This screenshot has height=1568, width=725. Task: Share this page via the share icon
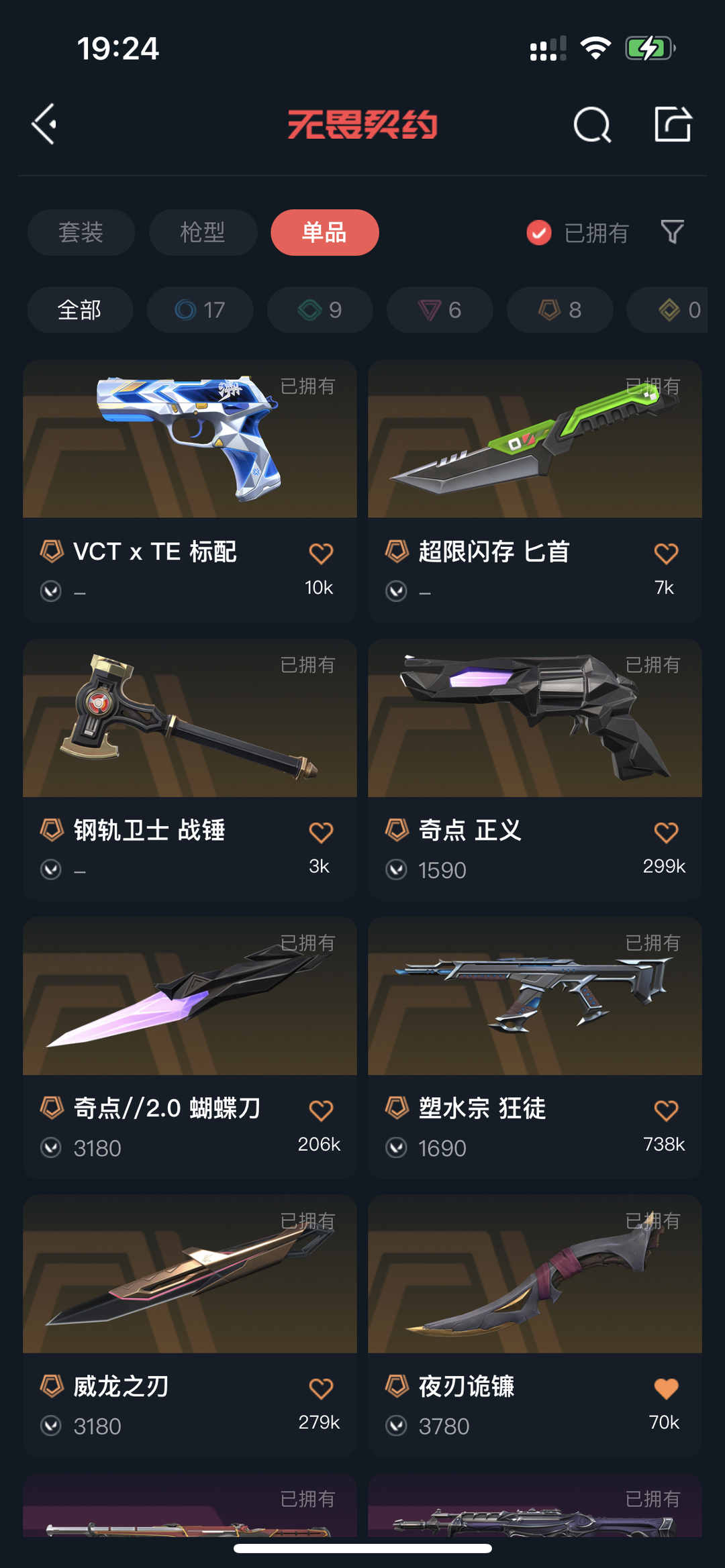coord(673,124)
